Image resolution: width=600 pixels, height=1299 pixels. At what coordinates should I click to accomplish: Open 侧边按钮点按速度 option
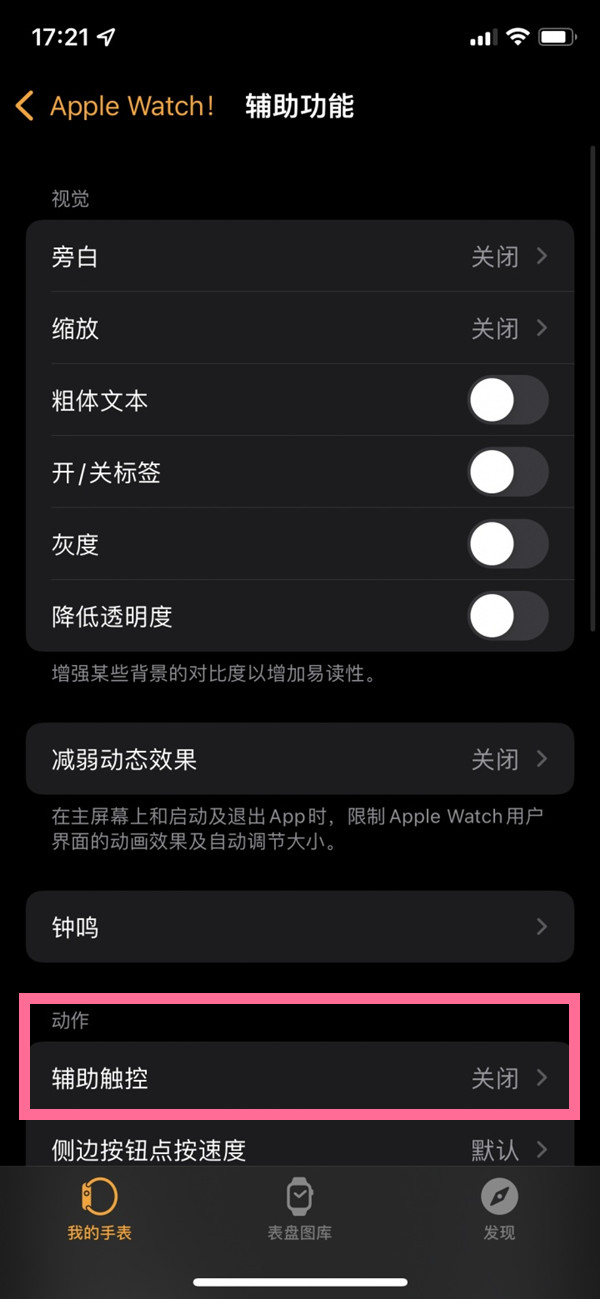(x=300, y=1149)
